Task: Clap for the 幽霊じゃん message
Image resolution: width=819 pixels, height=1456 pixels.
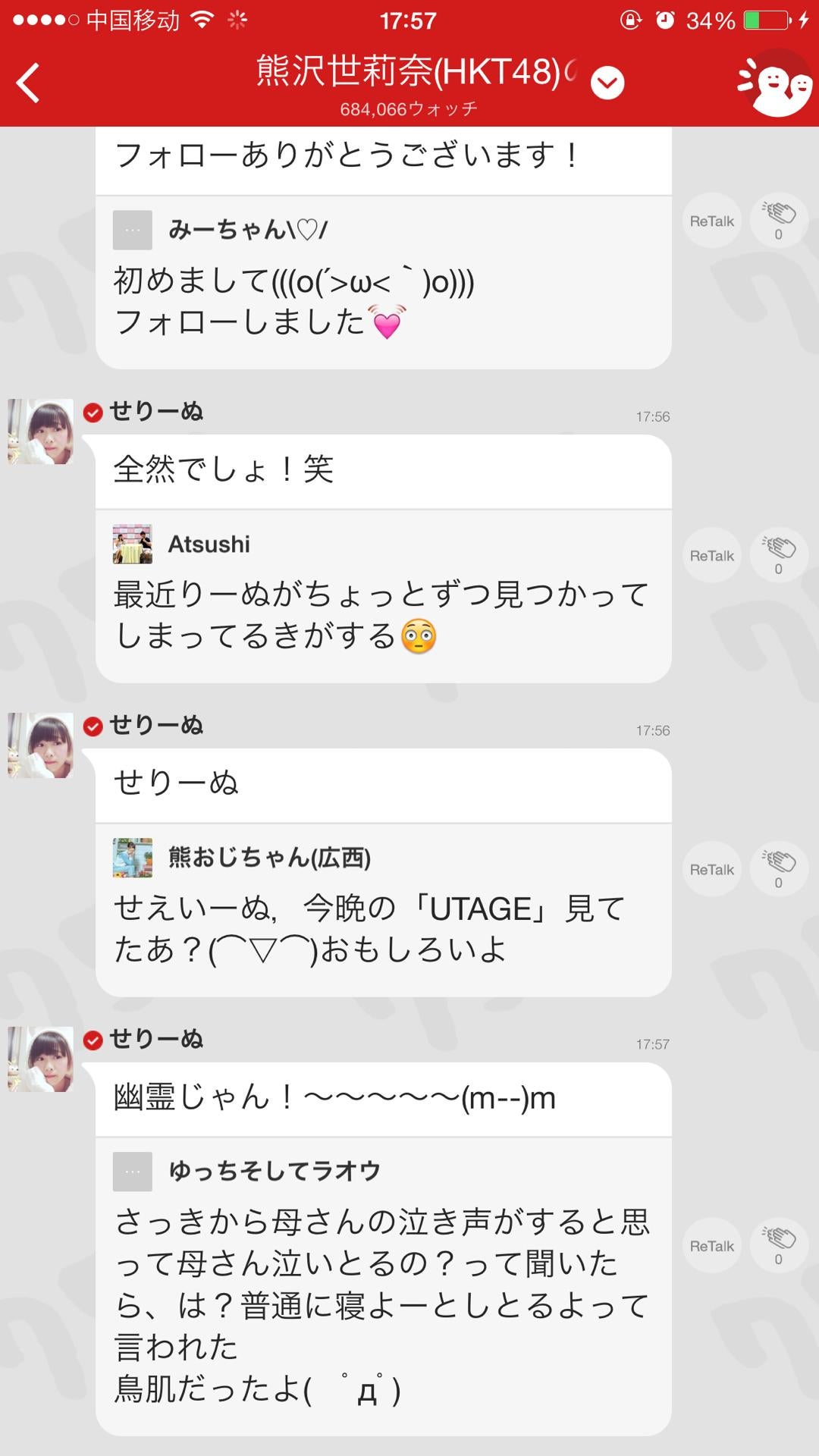Action: [x=778, y=1245]
